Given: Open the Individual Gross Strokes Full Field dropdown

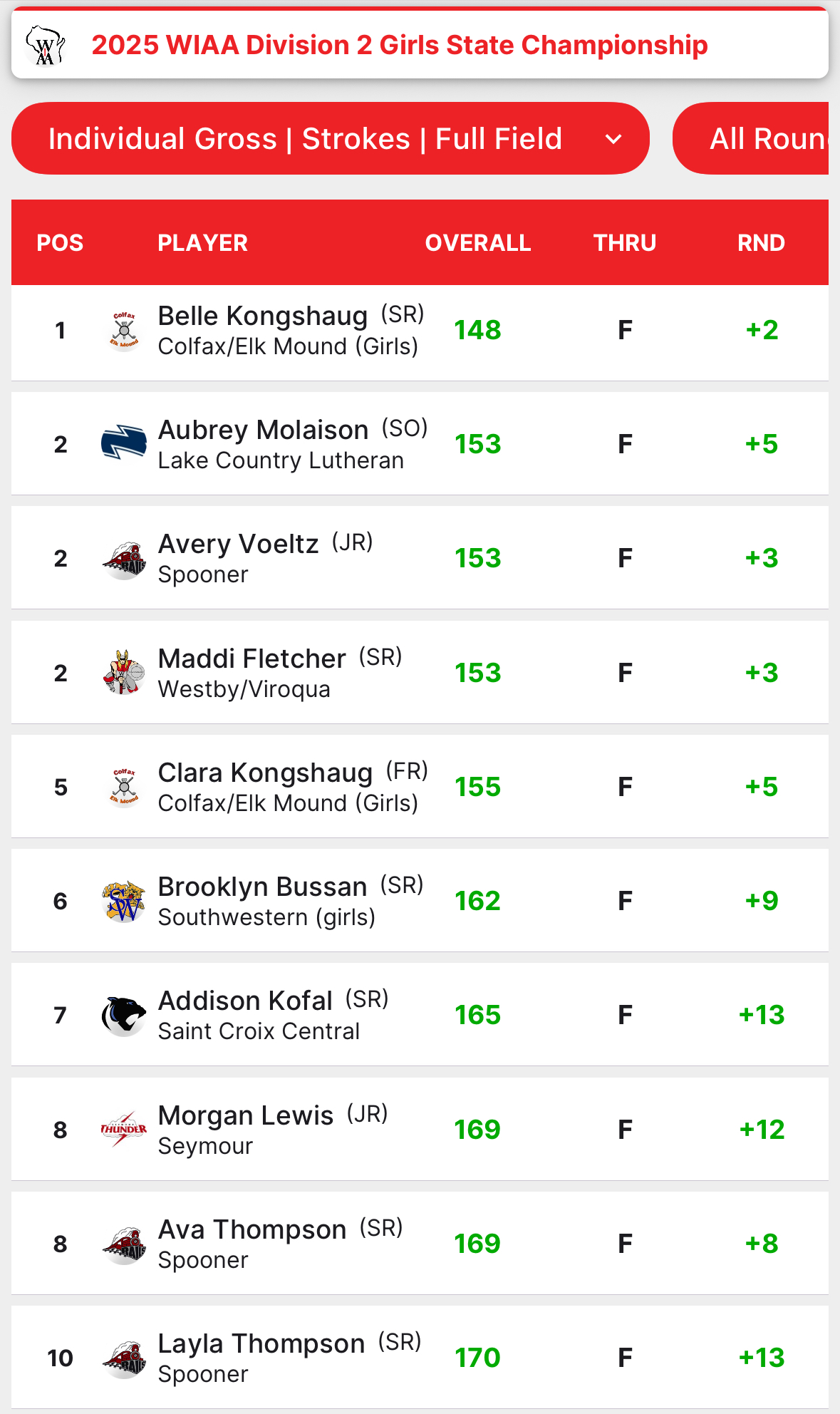Looking at the screenshot, I should (x=330, y=139).
